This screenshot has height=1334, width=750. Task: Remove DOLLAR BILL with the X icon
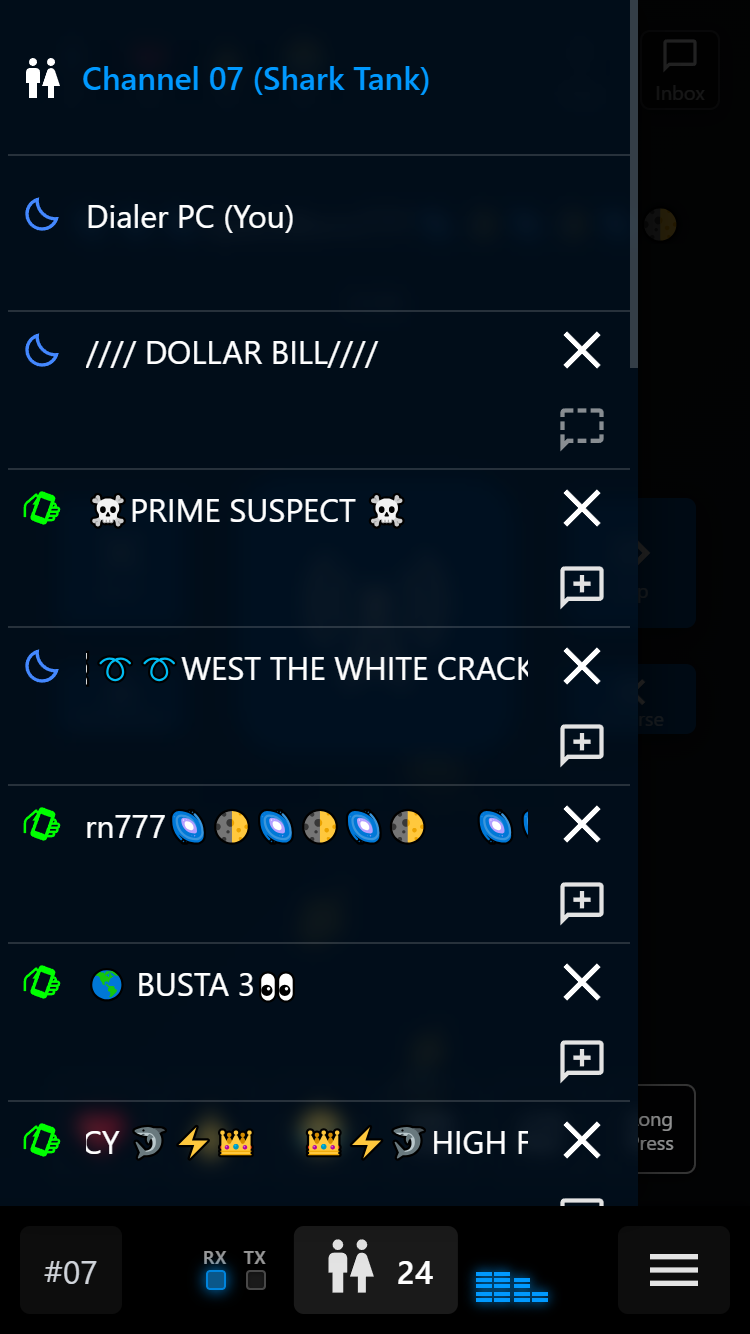[582, 351]
